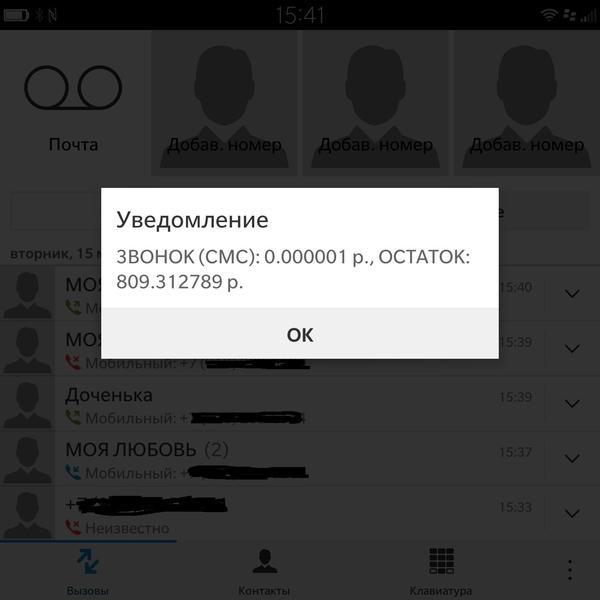The image size is (600, 600).
Task: Open the Контакты tab
Action: pos(264,571)
